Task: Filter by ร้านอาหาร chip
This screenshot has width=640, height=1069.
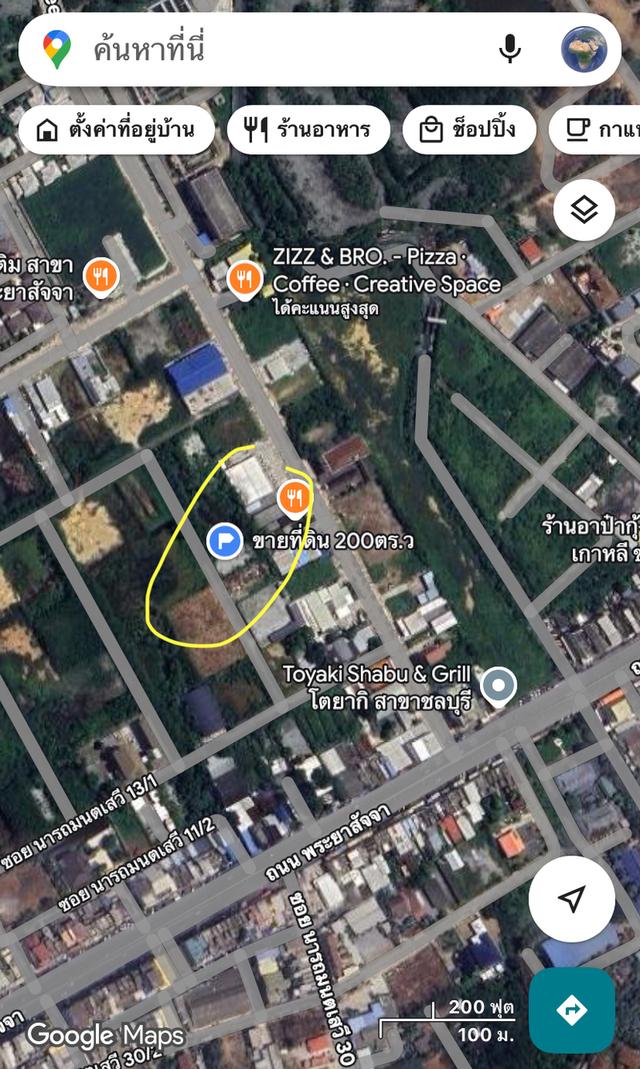Action: [308, 130]
